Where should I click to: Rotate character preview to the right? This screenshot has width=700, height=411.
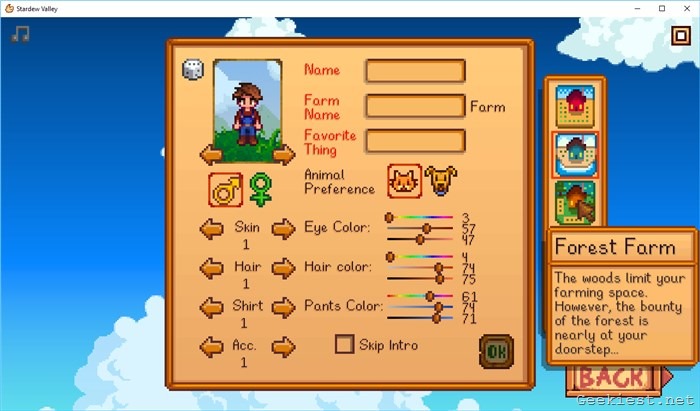284,153
